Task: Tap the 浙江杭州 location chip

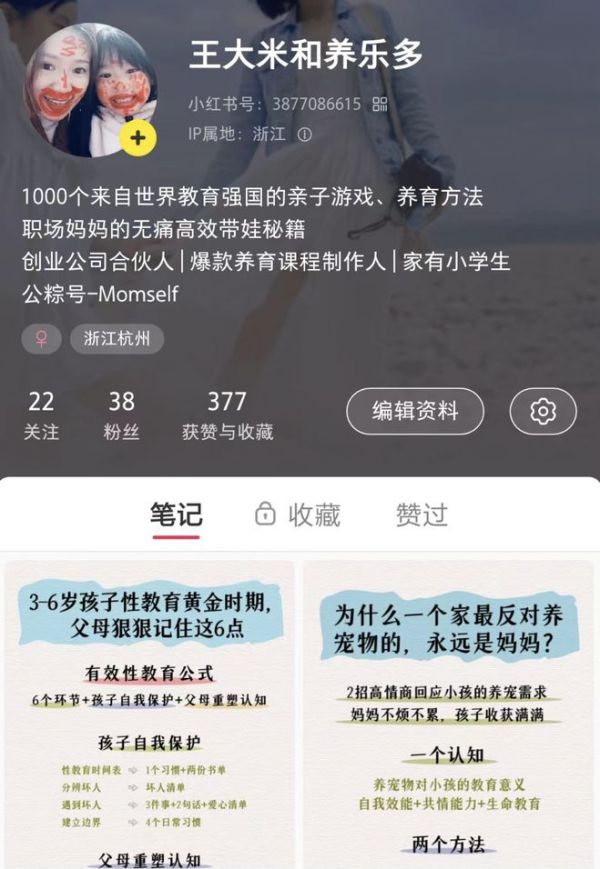Action: pyautogui.click(x=117, y=339)
